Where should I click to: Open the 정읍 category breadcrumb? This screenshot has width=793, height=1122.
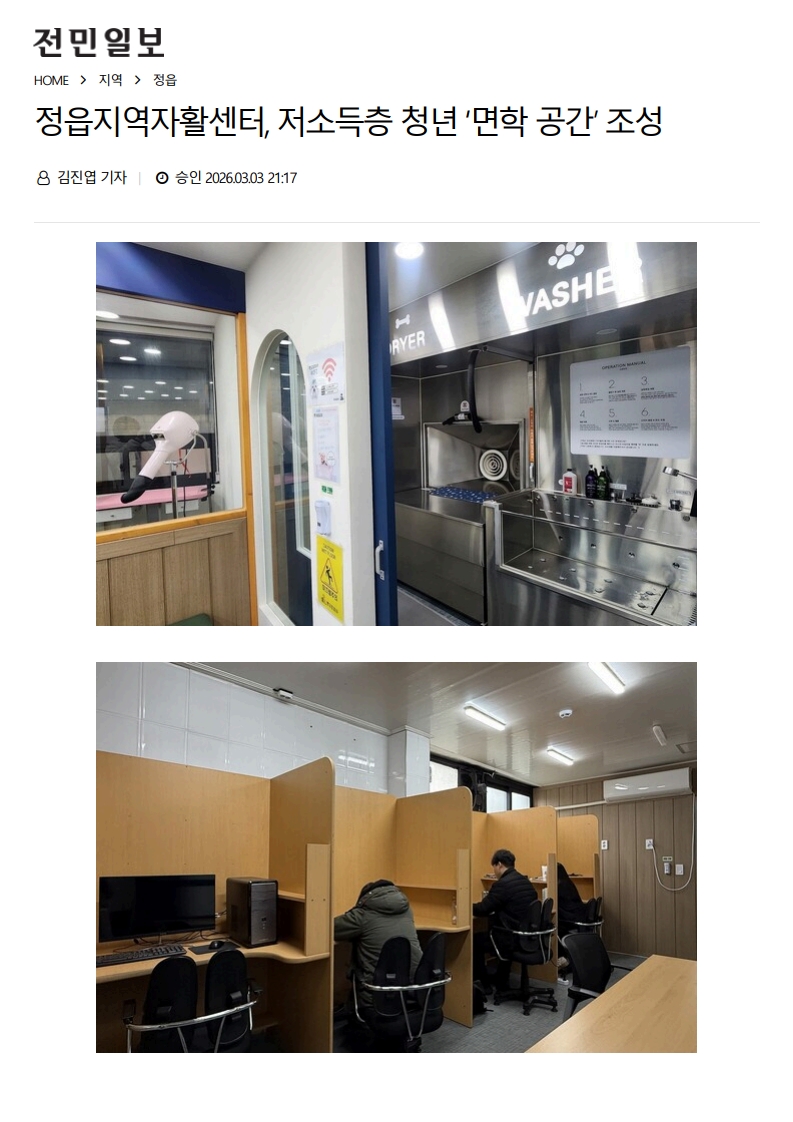click(x=165, y=80)
